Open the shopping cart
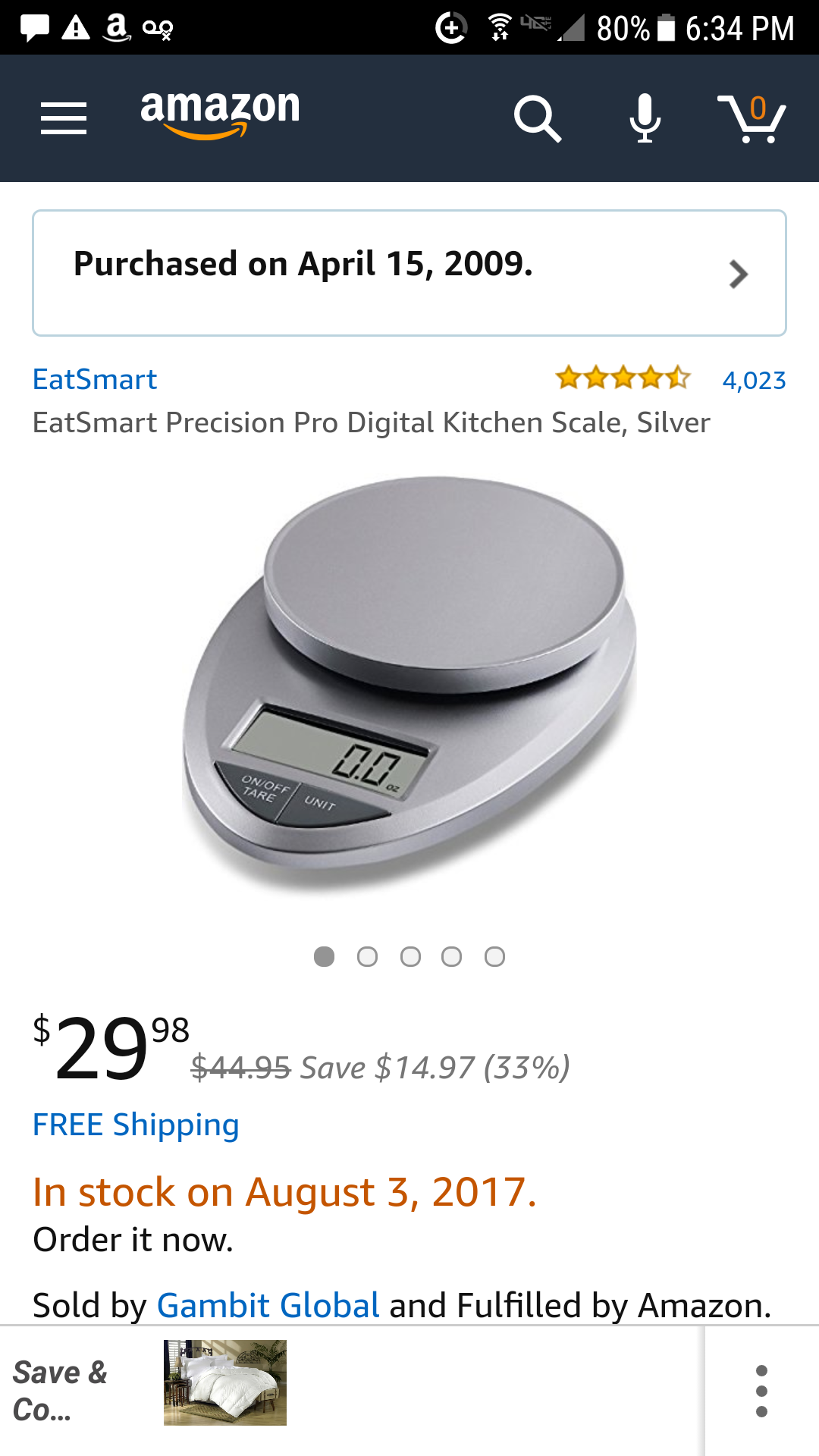The height and width of the screenshot is (1456, 819). pyautogui.click(x=752, y=118)
